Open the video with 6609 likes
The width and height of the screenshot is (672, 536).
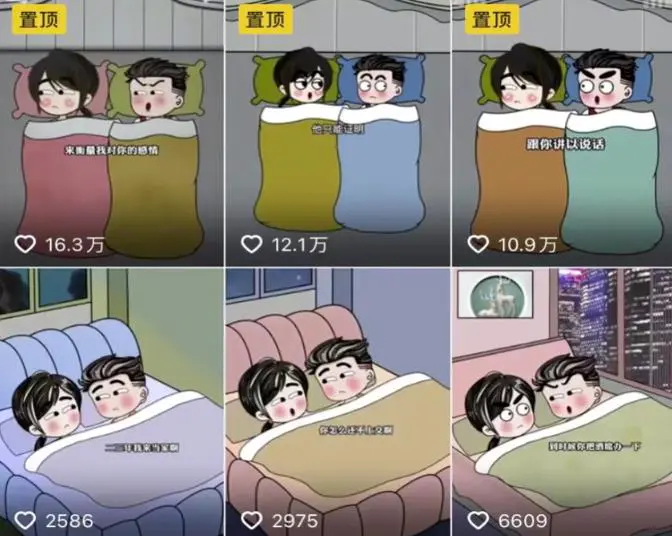[562, 400]
